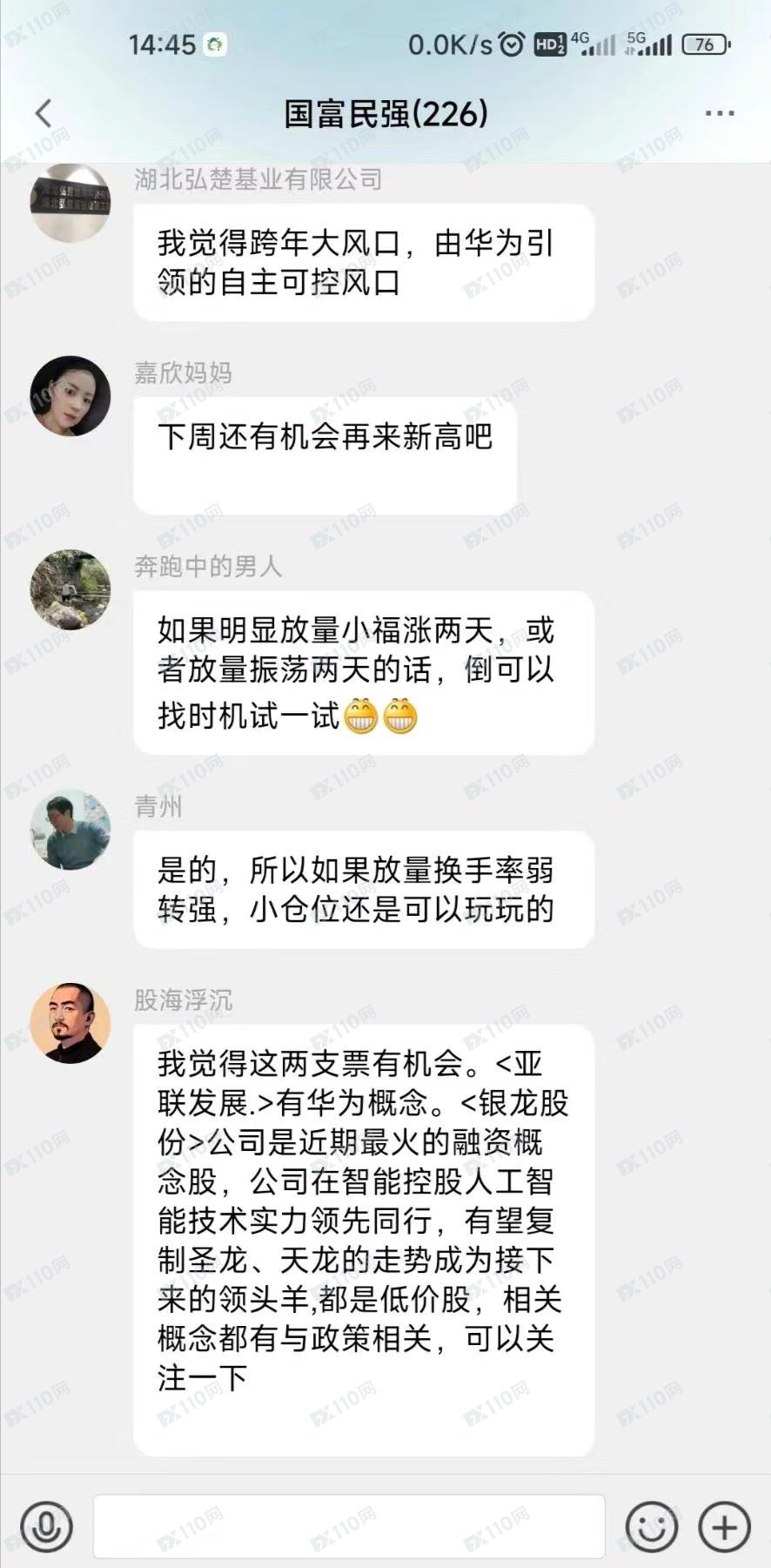This screenshot has height=1568, width=771.
Task: Open 奔跑中的男人's profile avatar
Action: (x=70, y=589)
